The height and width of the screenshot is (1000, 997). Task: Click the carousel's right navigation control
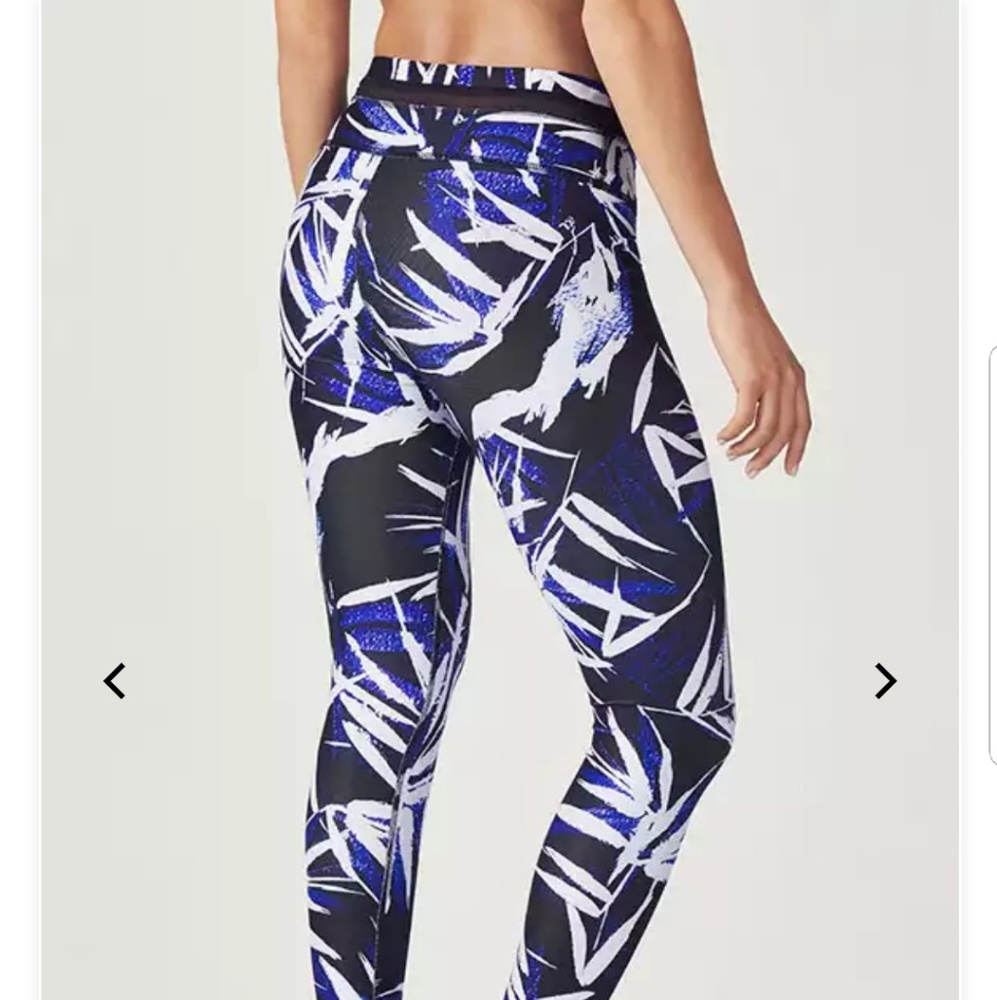pyautogui.click(x=884, y=681)
